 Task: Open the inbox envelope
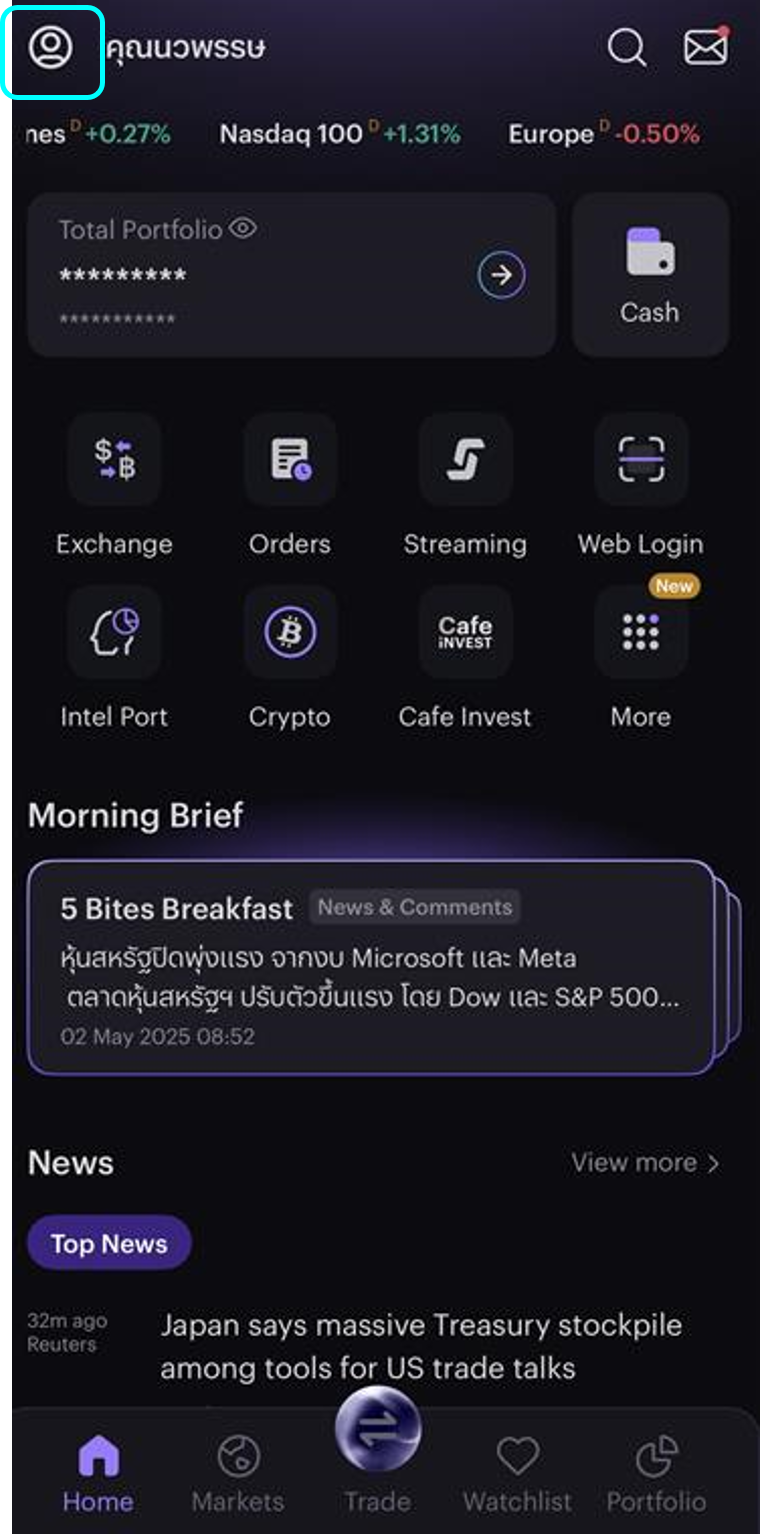[x=706, y=46]
